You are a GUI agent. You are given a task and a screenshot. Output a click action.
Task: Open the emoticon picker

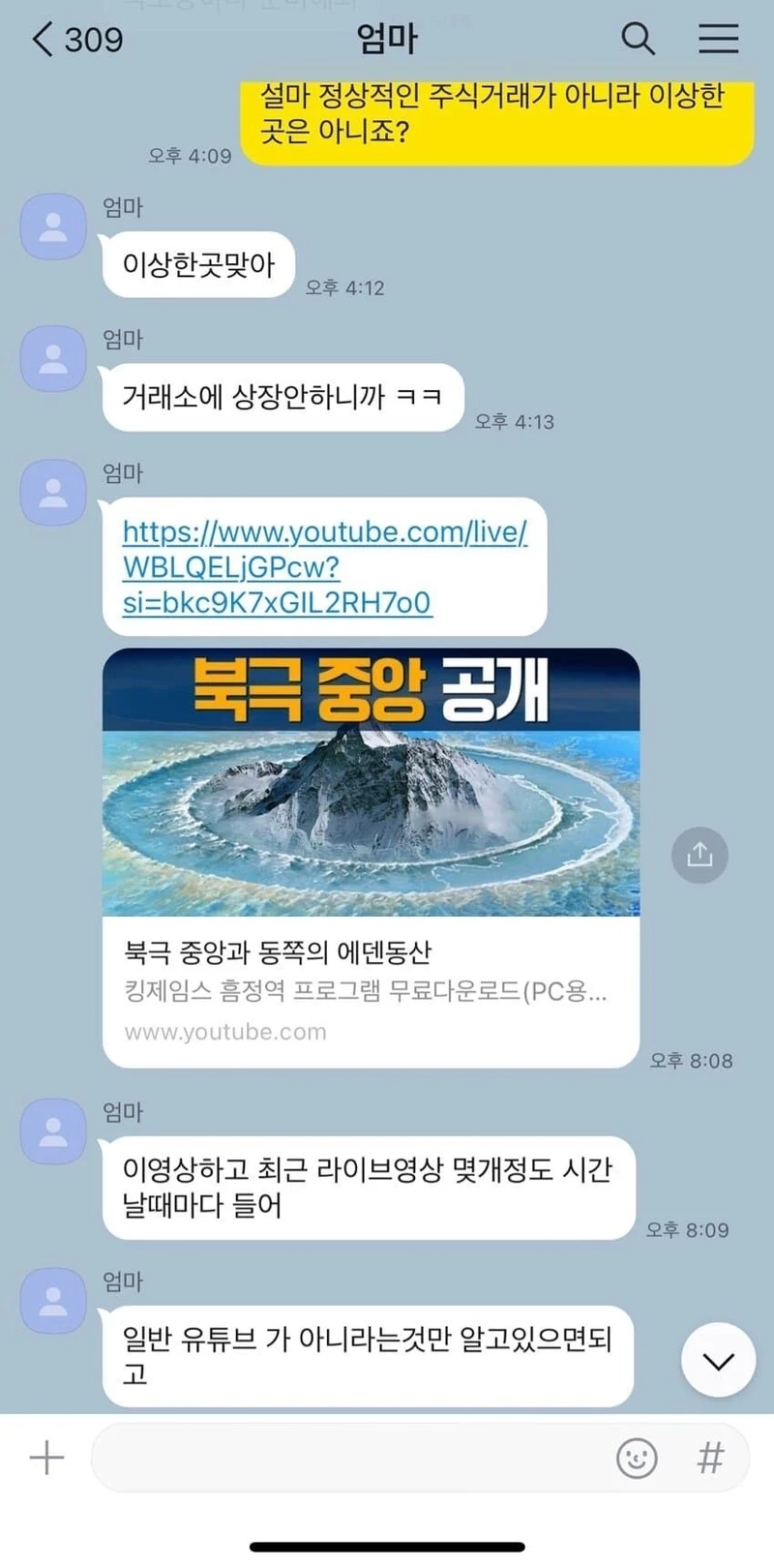637,1457
